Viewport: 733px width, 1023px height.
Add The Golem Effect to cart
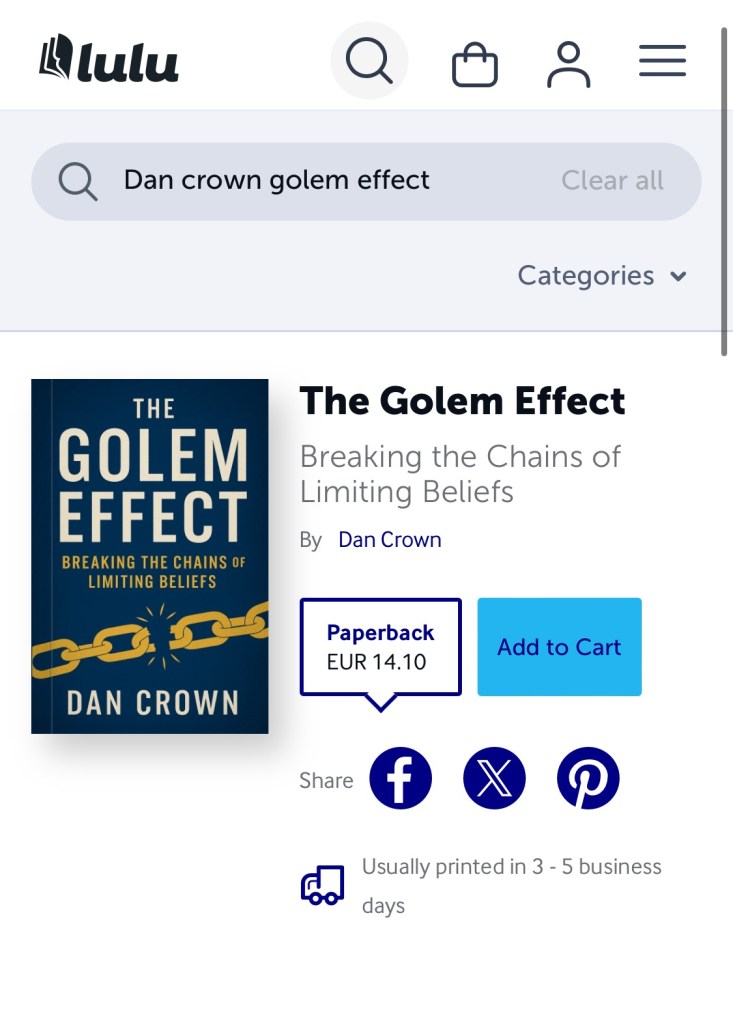pyautogui.click(x=559, y=647)
